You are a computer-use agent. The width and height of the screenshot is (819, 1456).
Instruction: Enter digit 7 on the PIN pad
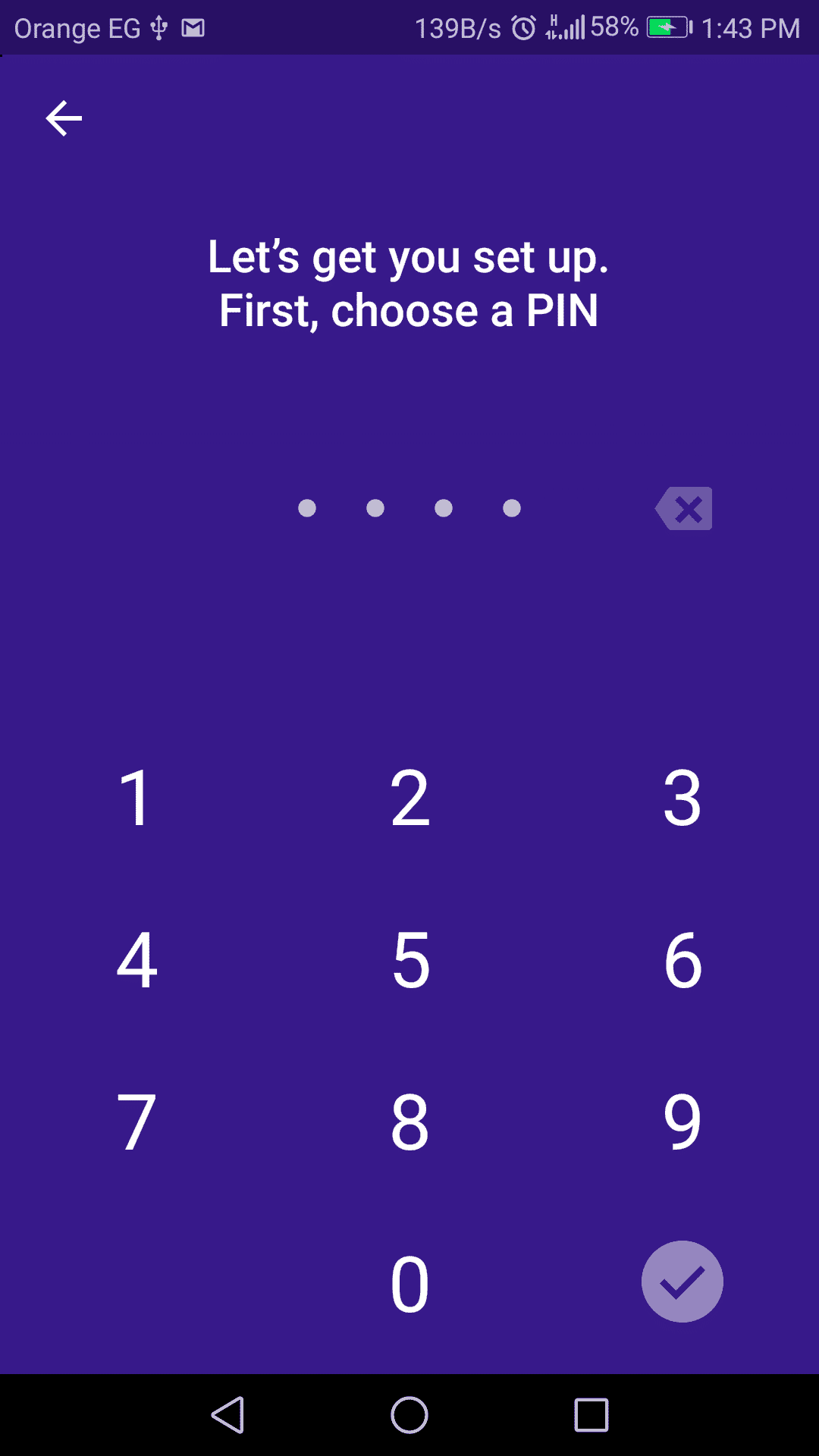click(x=136, y=1122)
